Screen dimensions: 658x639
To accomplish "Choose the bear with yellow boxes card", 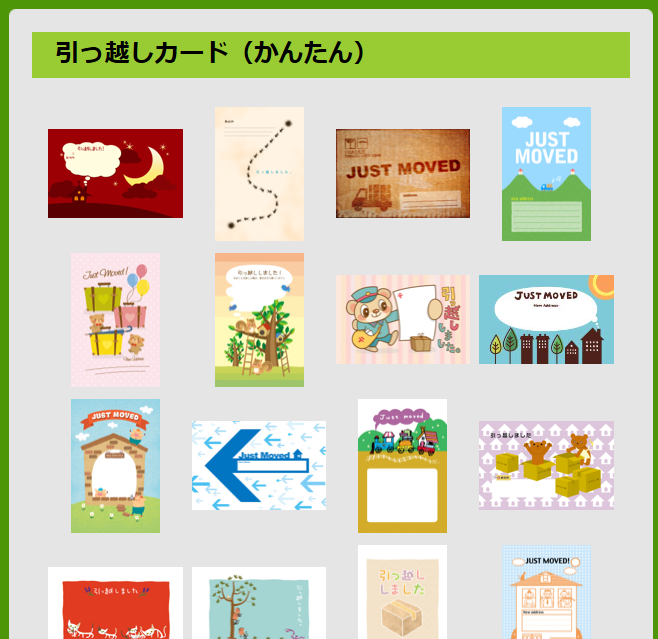I will 546,465.
